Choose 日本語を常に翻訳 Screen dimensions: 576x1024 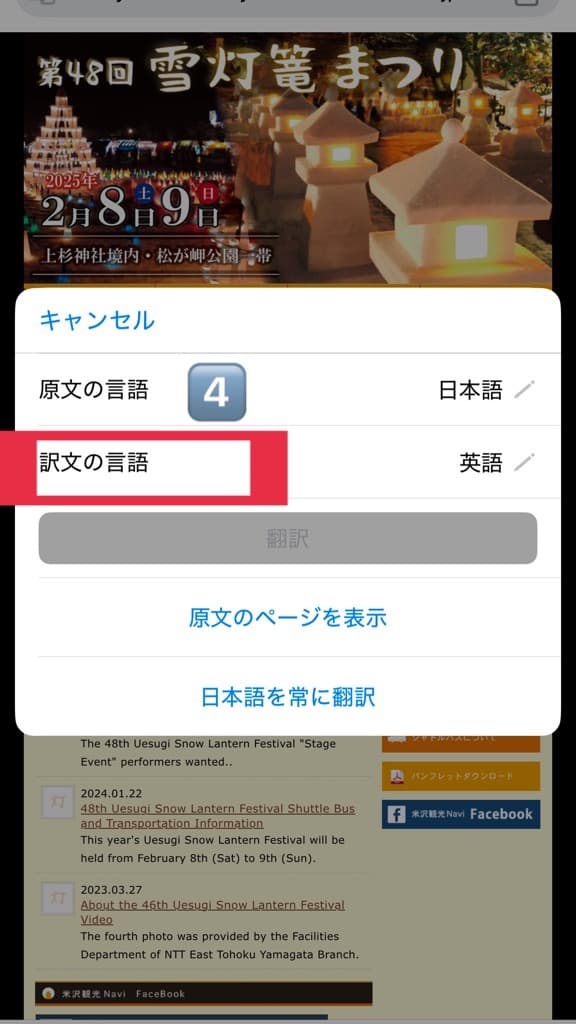(x=288, y=697)
